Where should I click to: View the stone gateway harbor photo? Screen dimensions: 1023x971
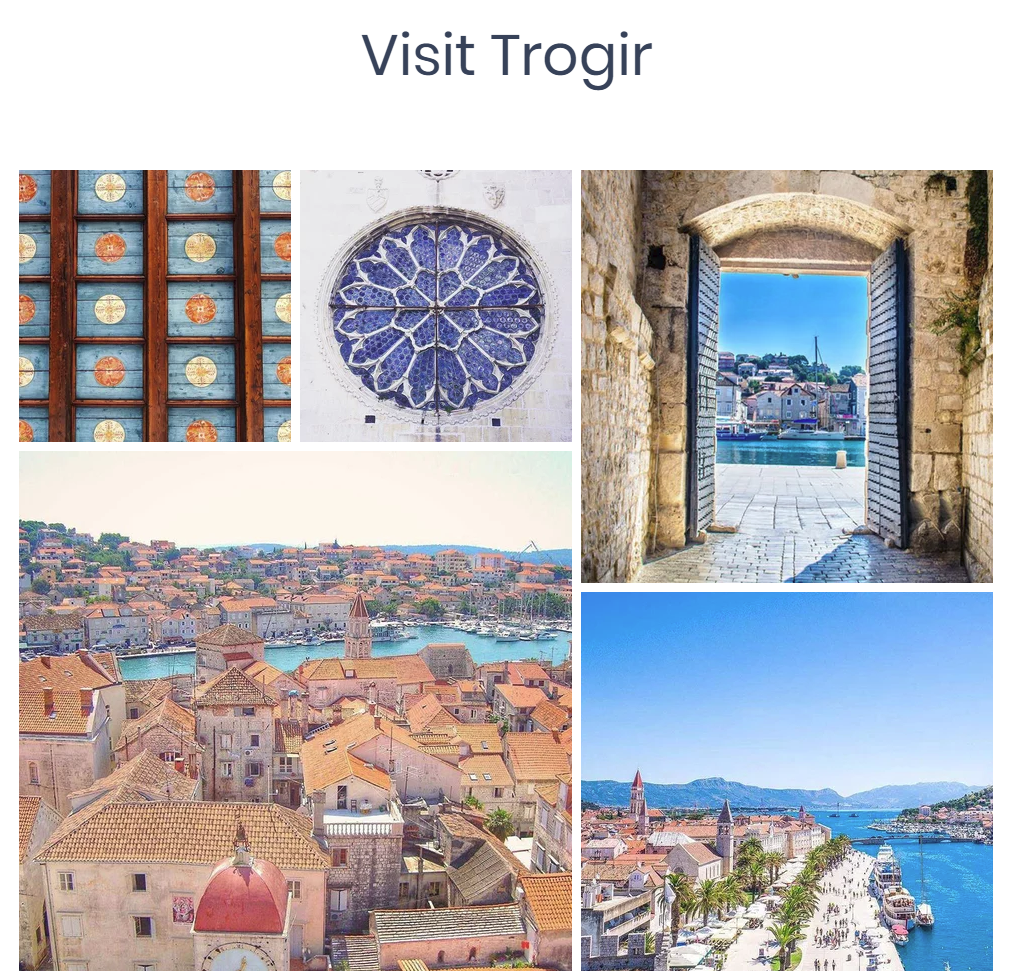[x=787, y=376]
